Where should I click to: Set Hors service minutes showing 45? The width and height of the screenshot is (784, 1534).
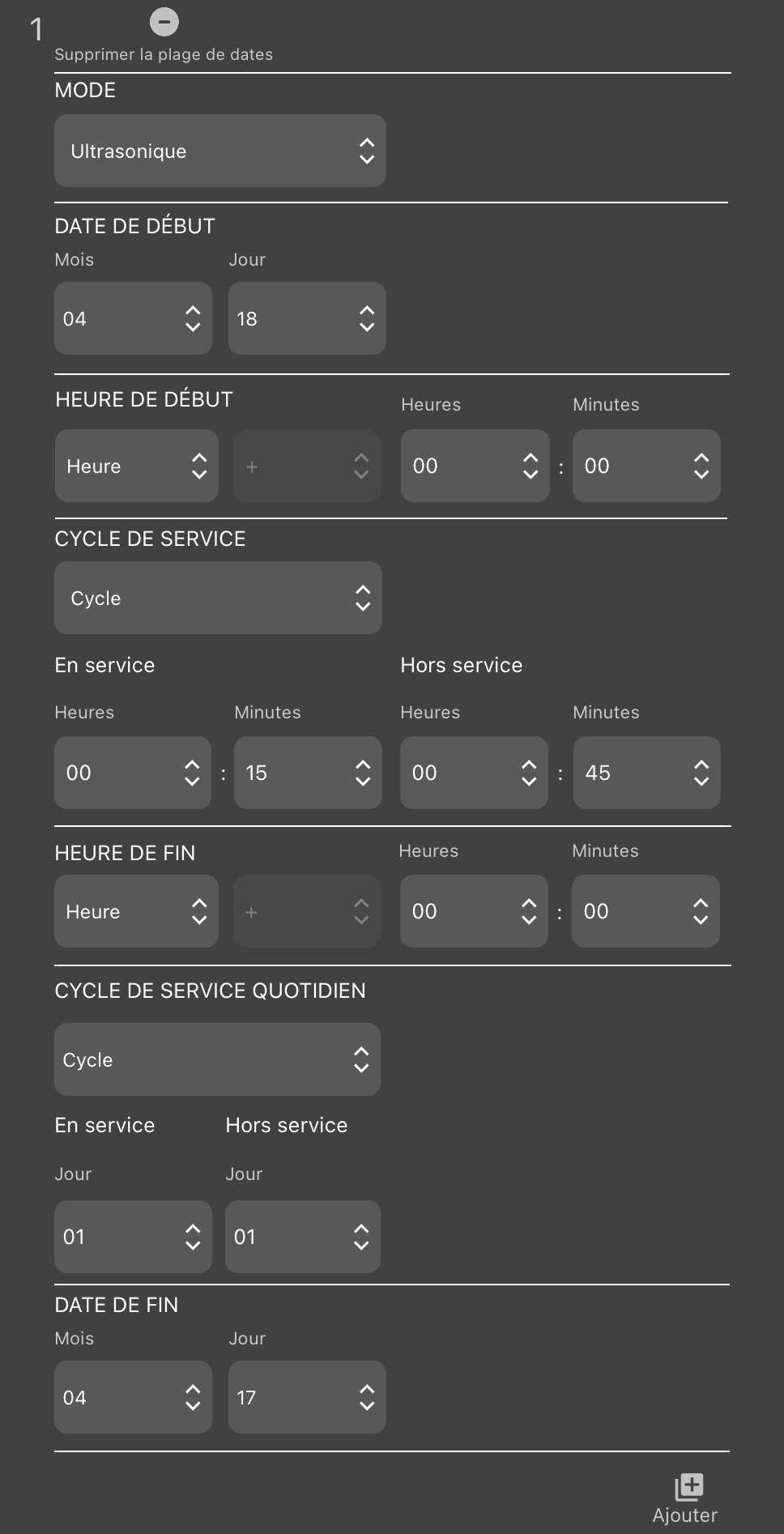[646, 773]
